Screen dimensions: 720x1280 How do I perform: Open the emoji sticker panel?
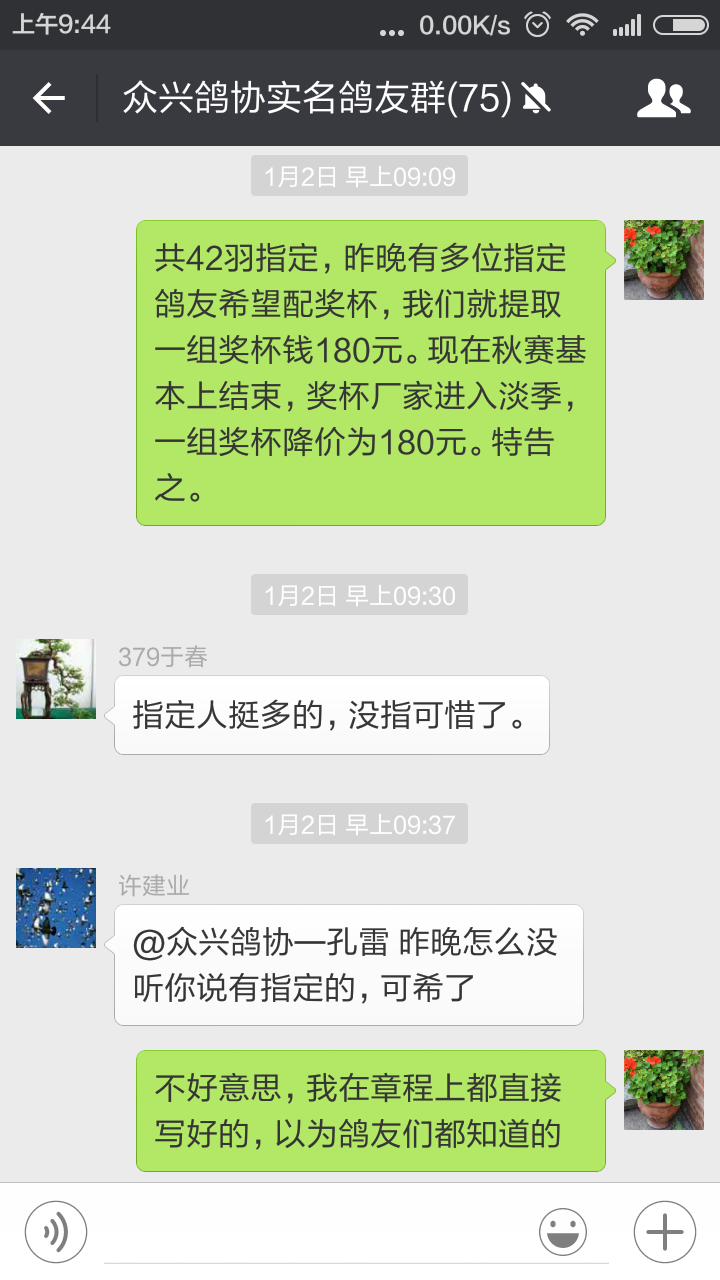(563, 1231)
